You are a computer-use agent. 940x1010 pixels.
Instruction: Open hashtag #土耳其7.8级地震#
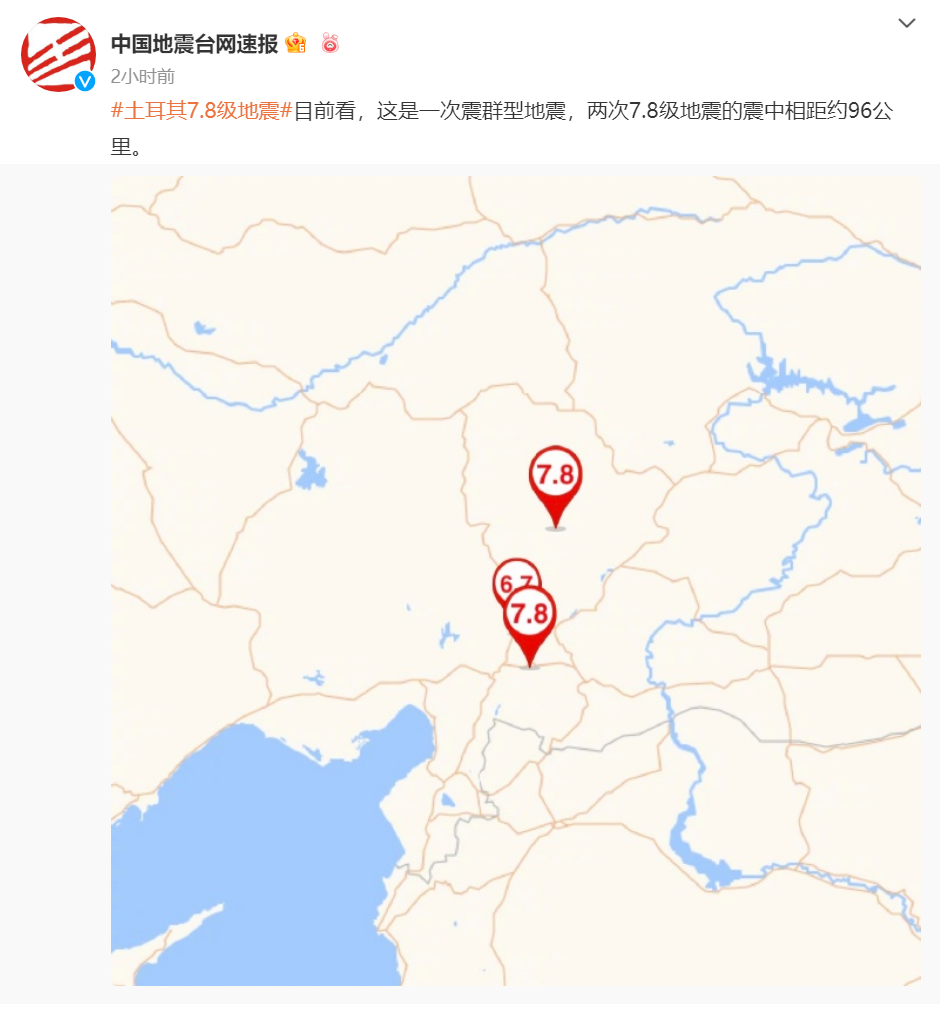[x=200, y=111]
